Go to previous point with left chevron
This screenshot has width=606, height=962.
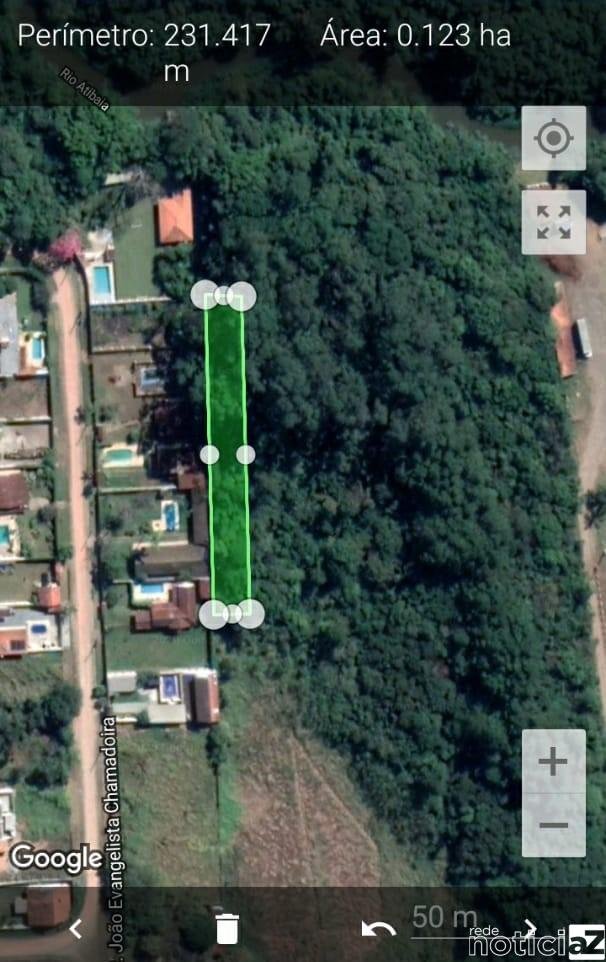[76, 928]
